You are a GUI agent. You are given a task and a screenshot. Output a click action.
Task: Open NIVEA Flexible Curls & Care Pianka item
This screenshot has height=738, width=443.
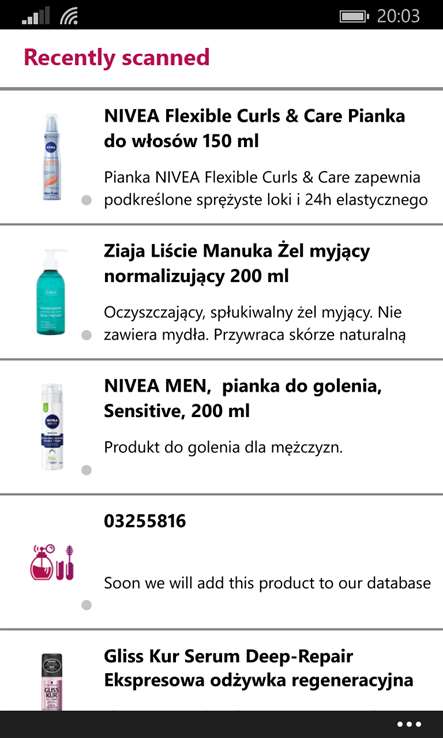[x=221, y=157]
